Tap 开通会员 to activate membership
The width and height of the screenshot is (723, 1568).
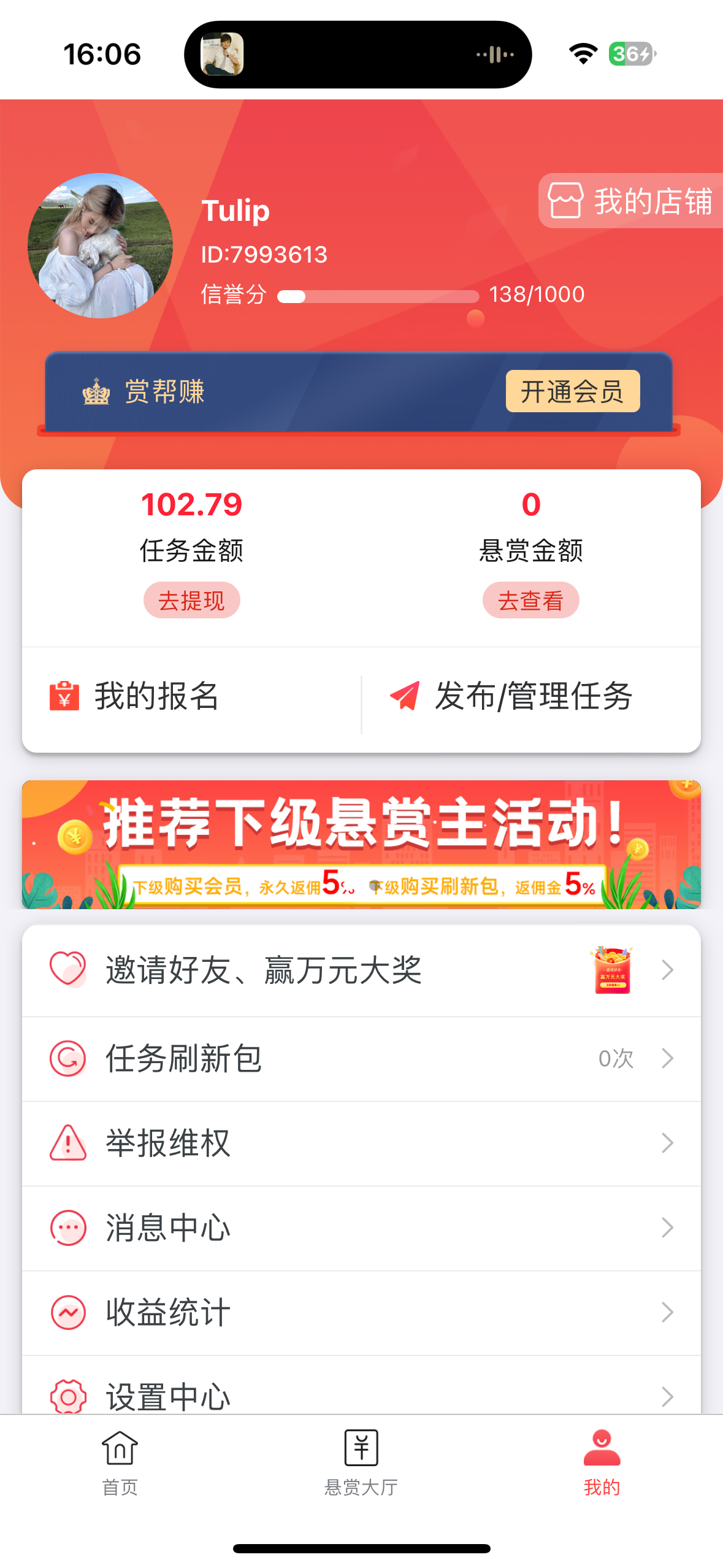click(572, 391)
